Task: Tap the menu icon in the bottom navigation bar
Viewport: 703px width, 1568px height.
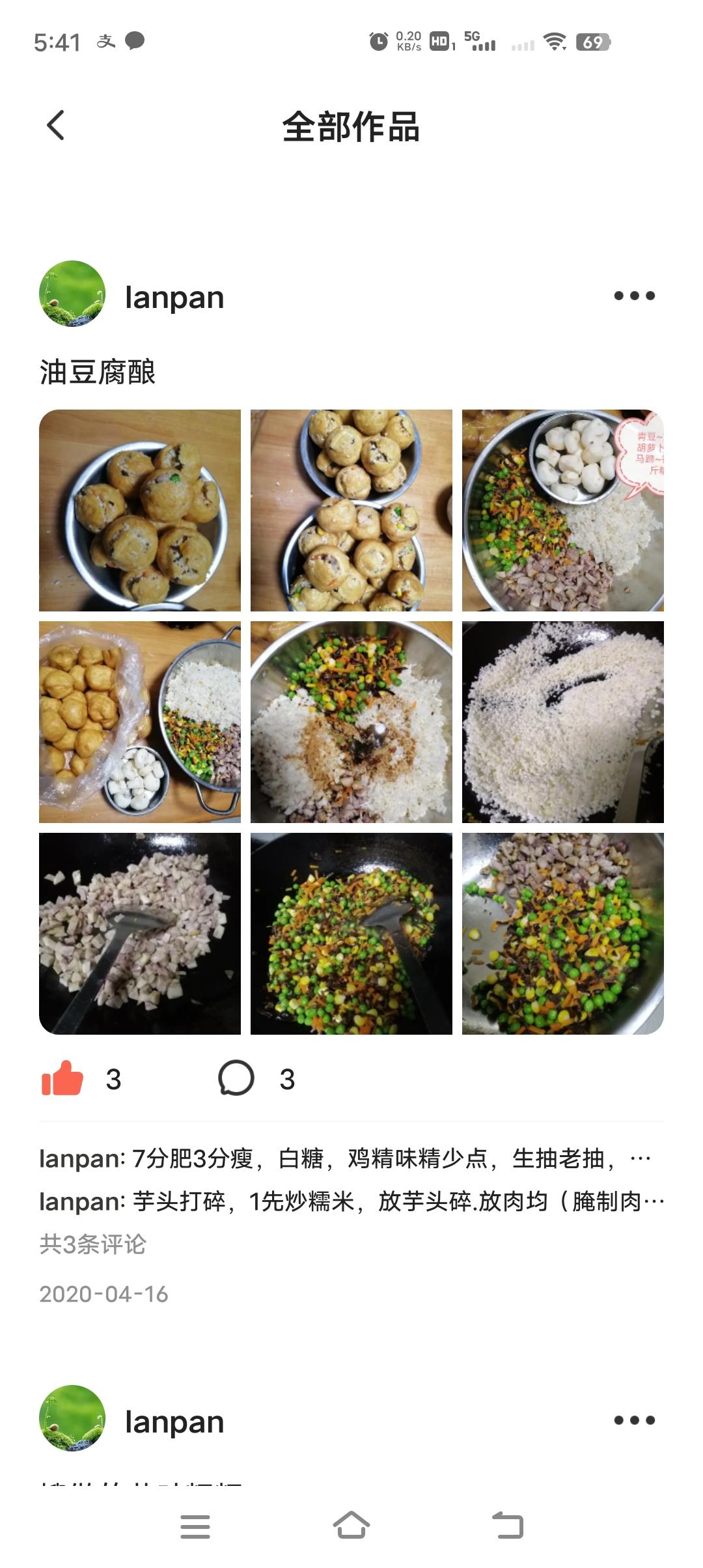Action: point(195,1528)
